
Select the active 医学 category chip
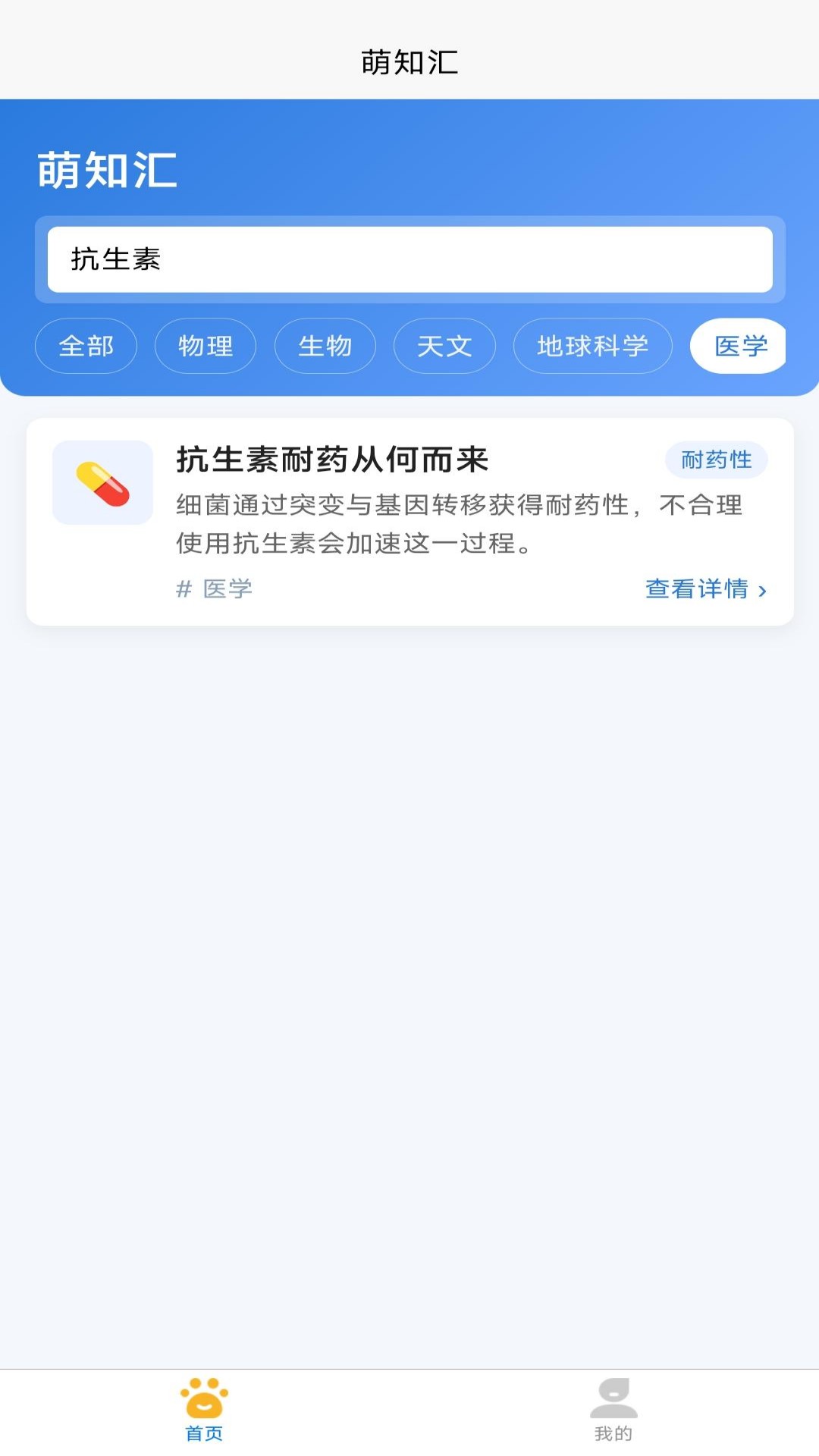tap(739, 347)
